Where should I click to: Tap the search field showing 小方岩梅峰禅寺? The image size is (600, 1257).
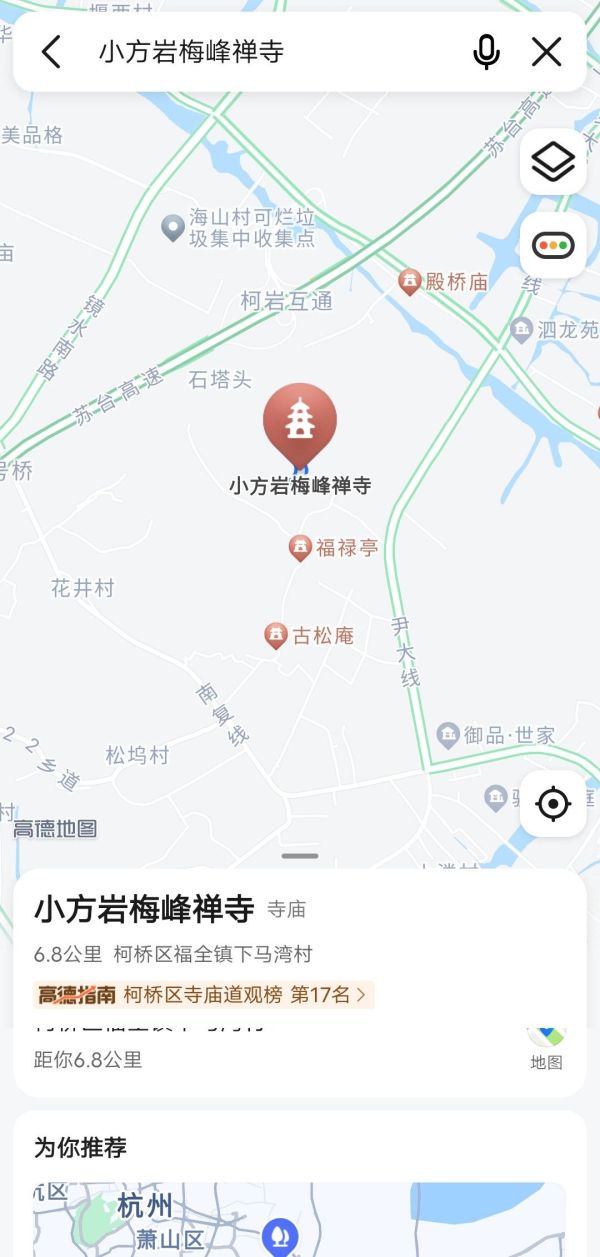[270, 52]
